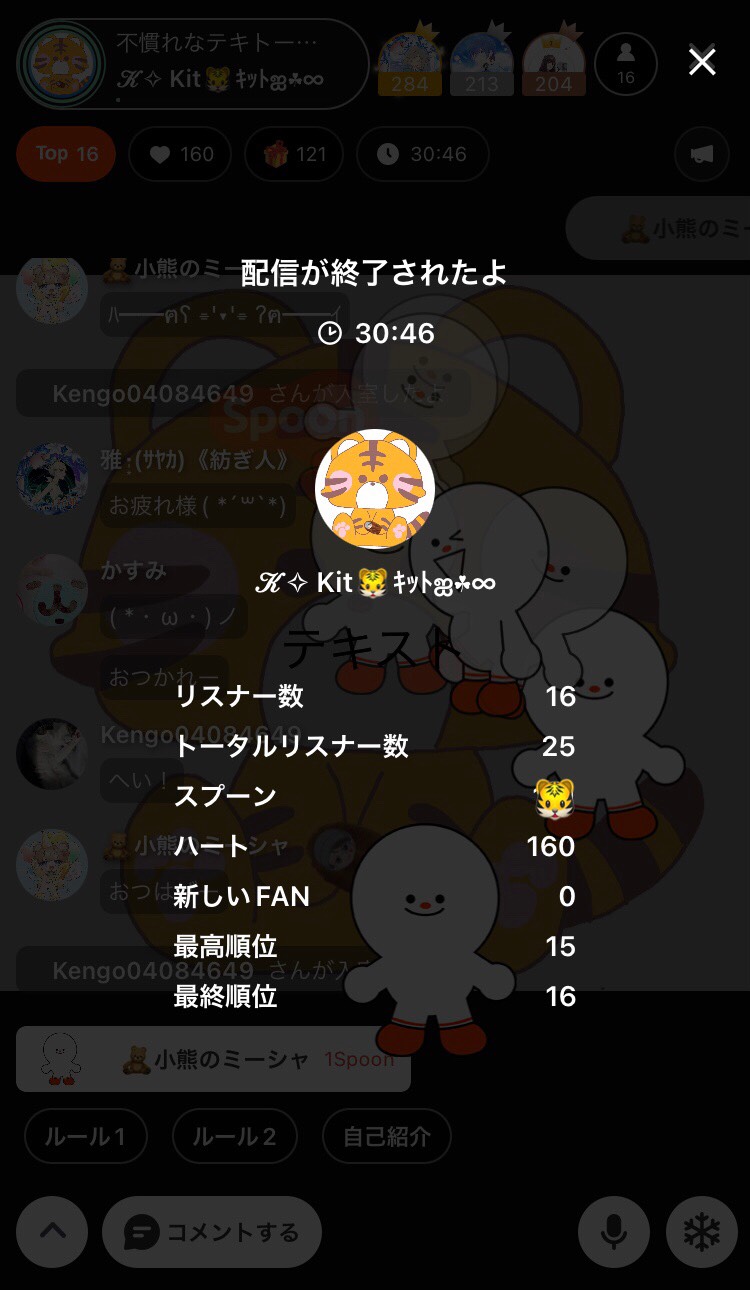The height and width of the screenshot is (1290, 750).
Task: Open the コメントする comment field
Action: click(x=212, y=1232)
